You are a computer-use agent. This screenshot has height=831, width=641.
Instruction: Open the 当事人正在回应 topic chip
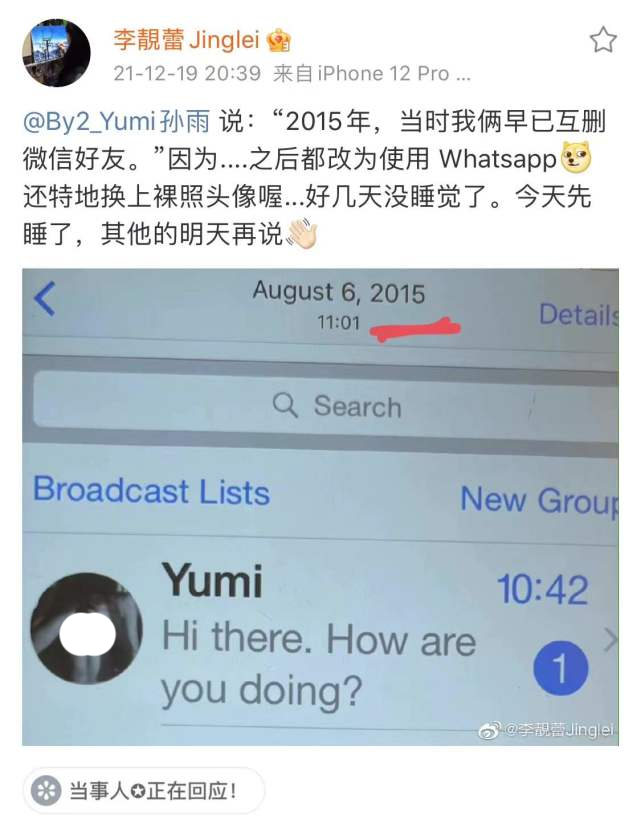pos(143,792)
